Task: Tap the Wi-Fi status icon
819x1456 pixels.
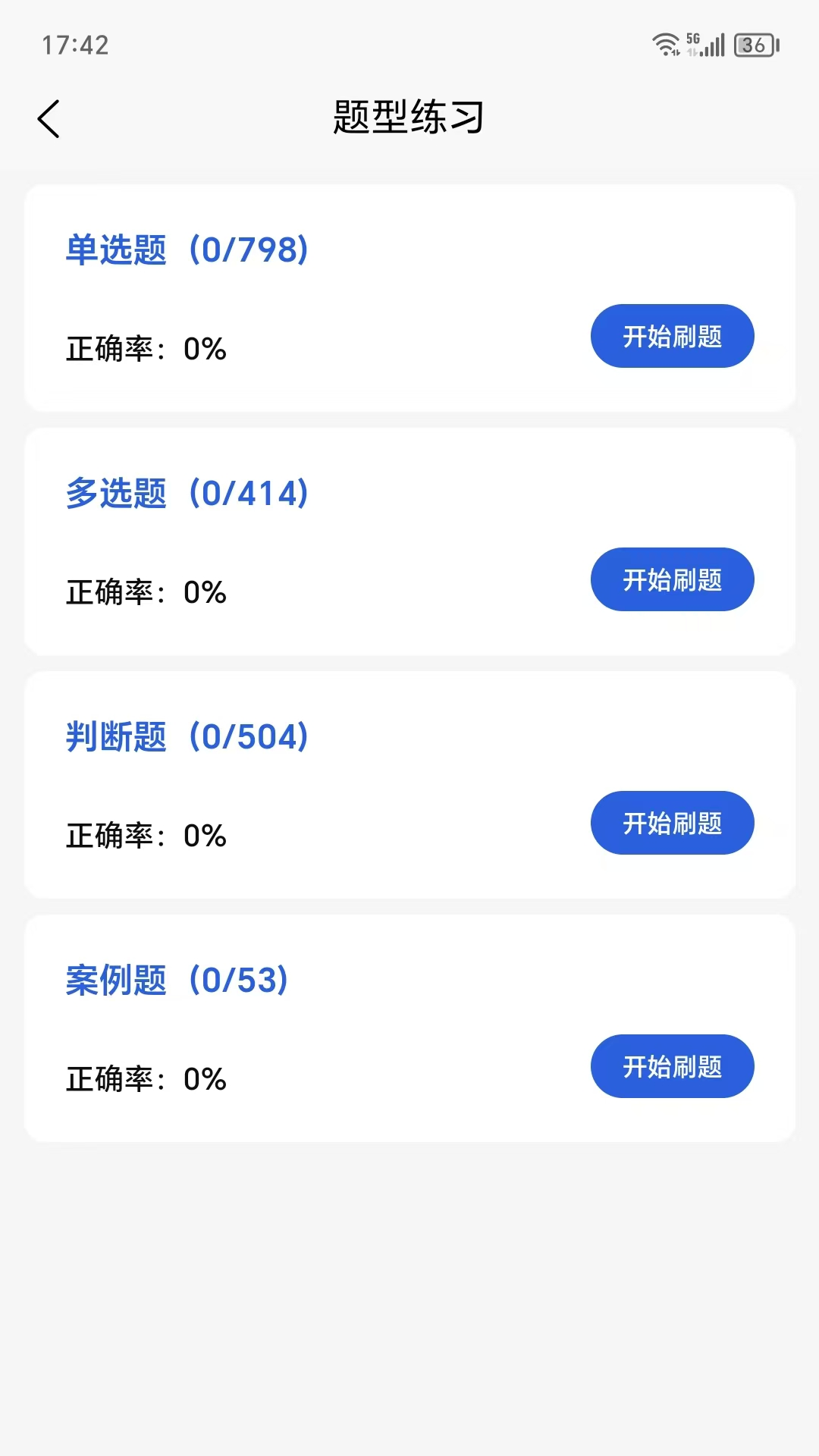Action: pos(666,44)
